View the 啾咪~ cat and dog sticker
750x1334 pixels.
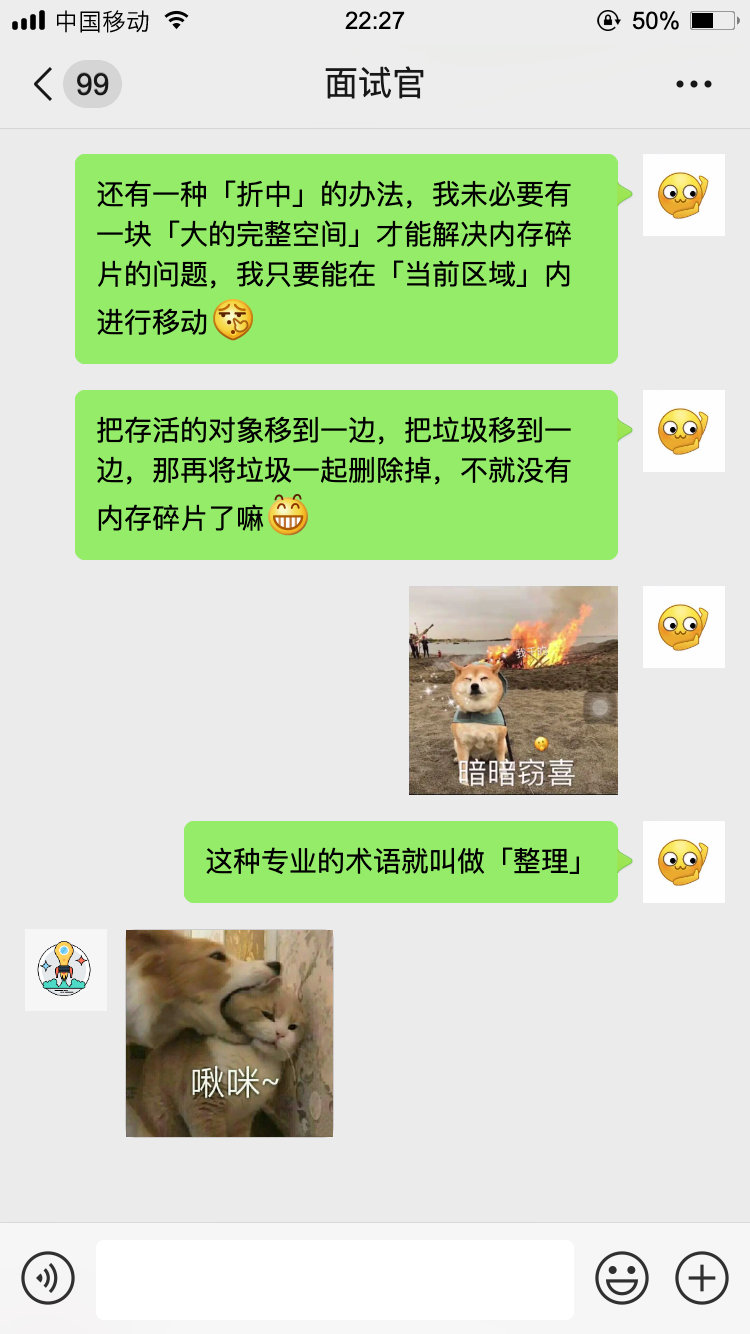click(229, 1033)
